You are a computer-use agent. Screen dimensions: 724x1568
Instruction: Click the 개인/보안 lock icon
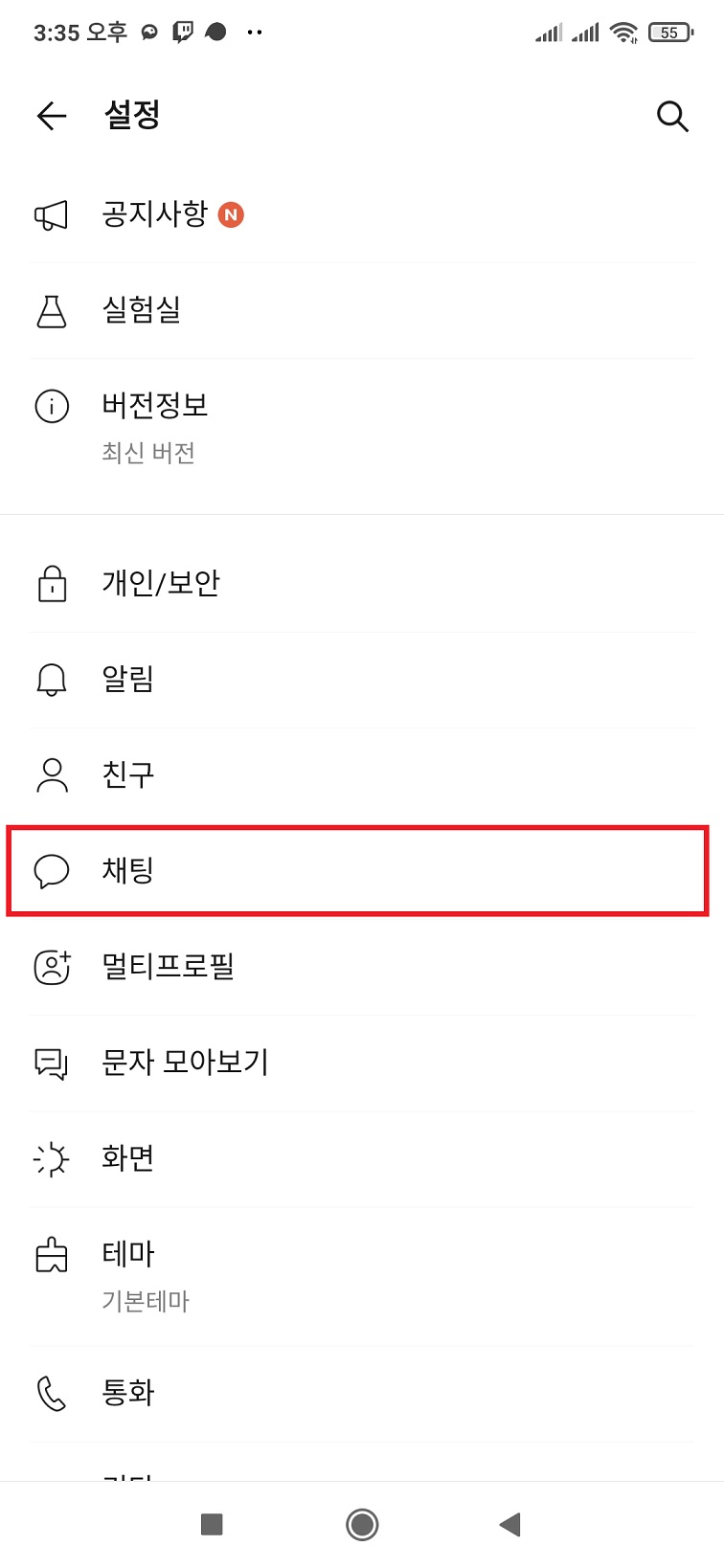[54, 583]
